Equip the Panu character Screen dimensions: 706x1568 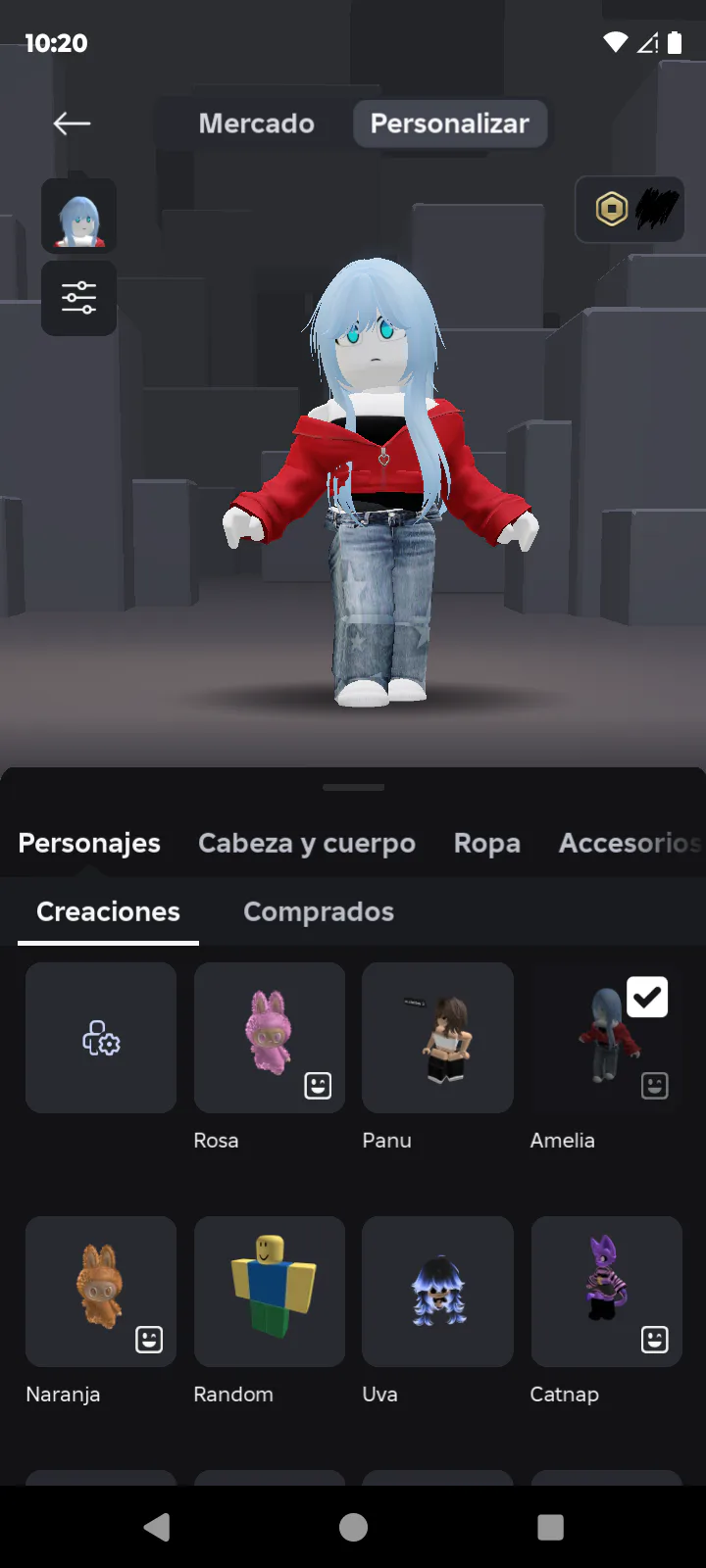437,1038
